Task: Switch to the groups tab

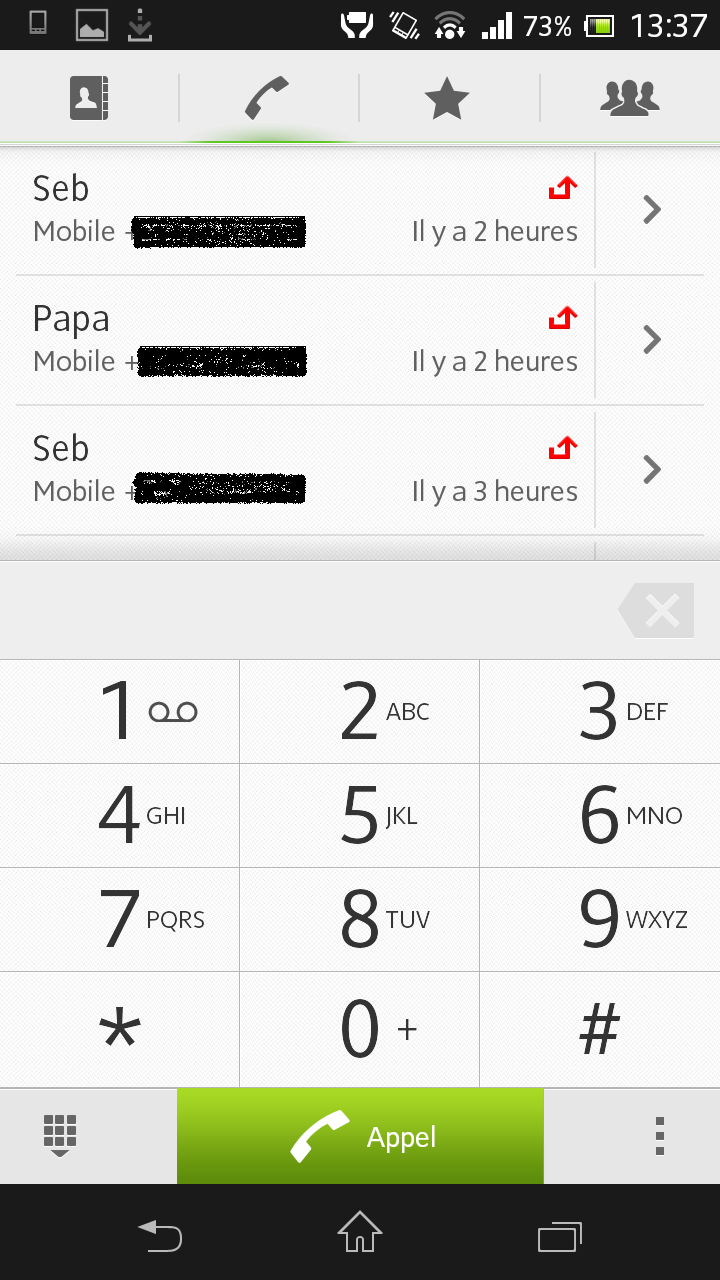Action: click(x=630, y=98)
